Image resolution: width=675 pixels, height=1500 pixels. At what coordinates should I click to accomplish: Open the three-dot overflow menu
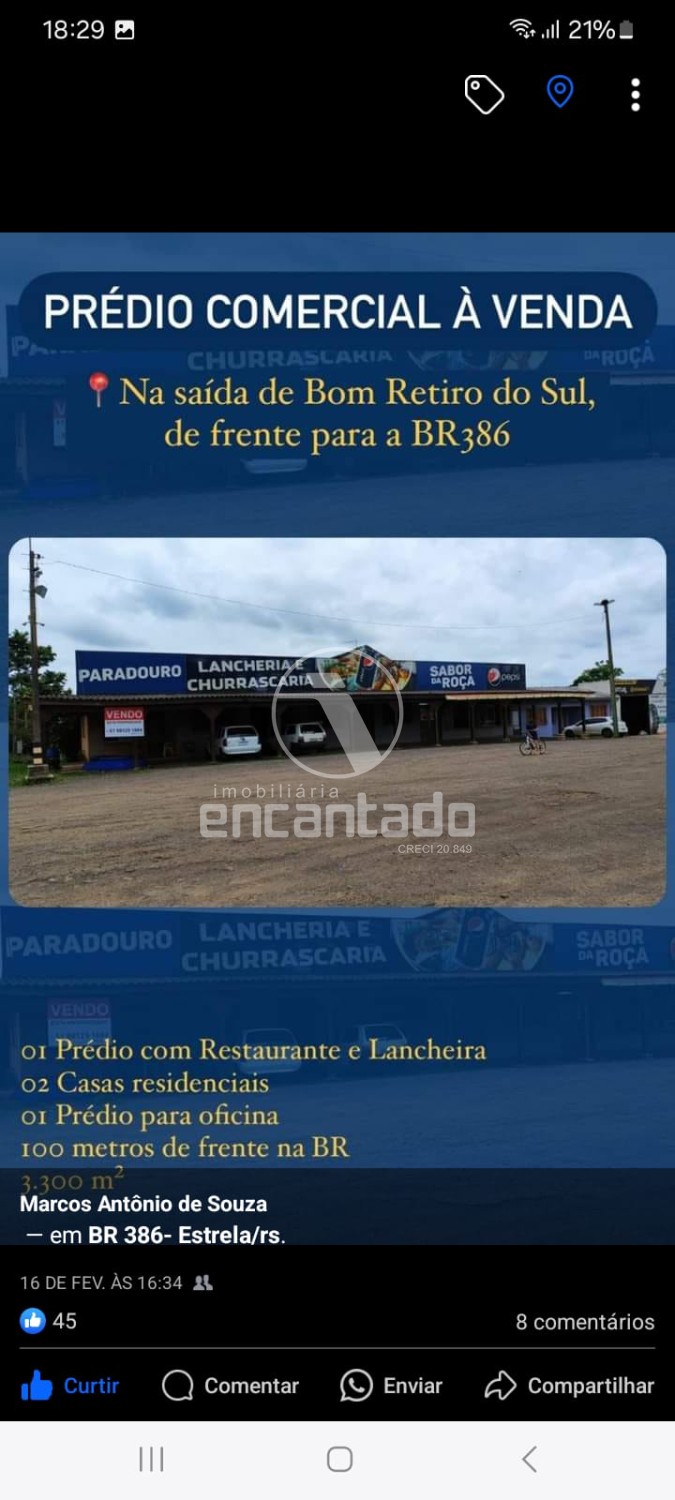(x=635, y=95)
